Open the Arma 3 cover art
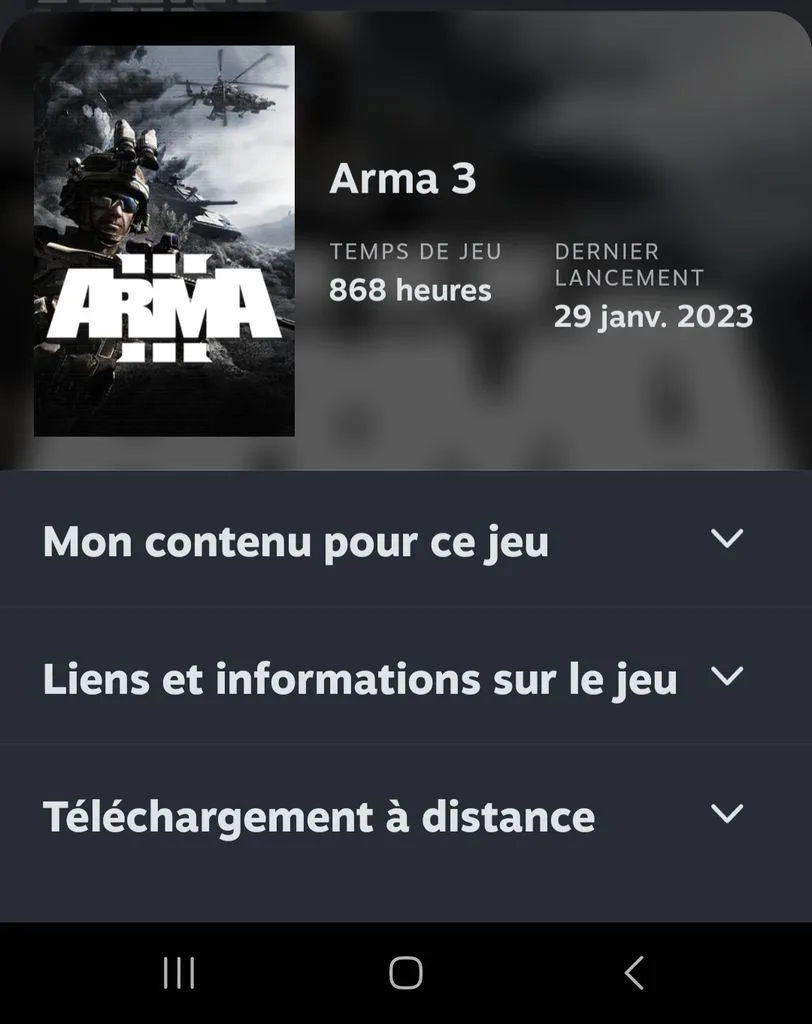 tap(164, 240)
